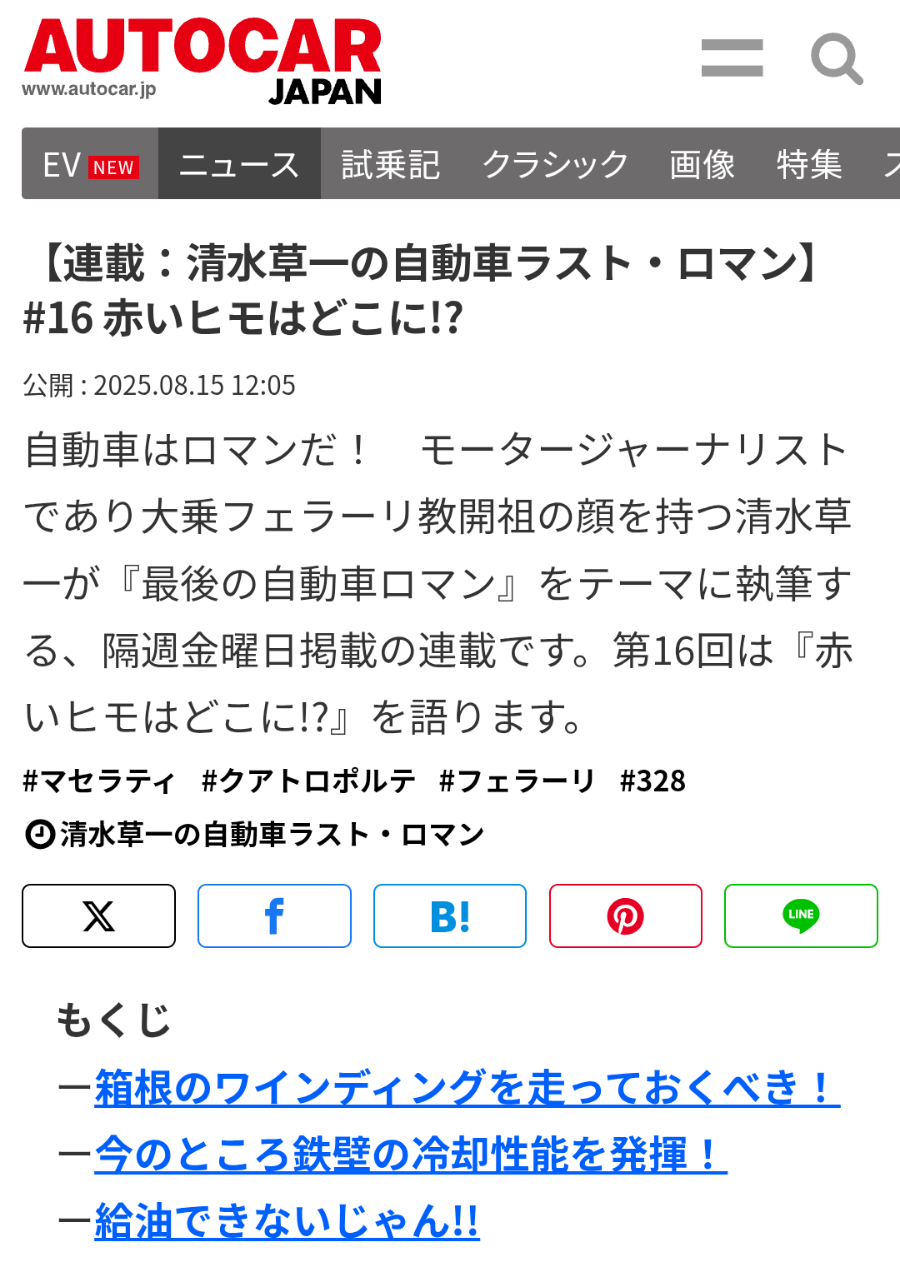Select the ニュース tab

coord(239,164)
